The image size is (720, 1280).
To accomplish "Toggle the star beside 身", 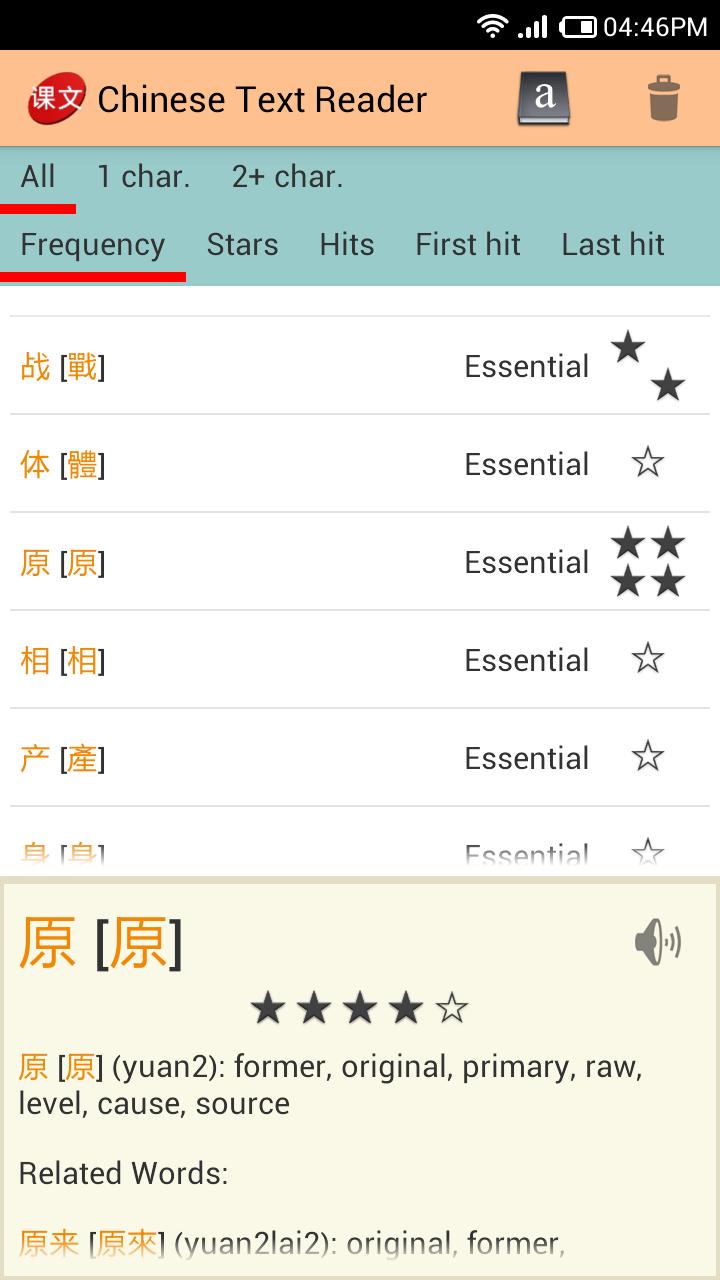I will (x=648, y=849).
